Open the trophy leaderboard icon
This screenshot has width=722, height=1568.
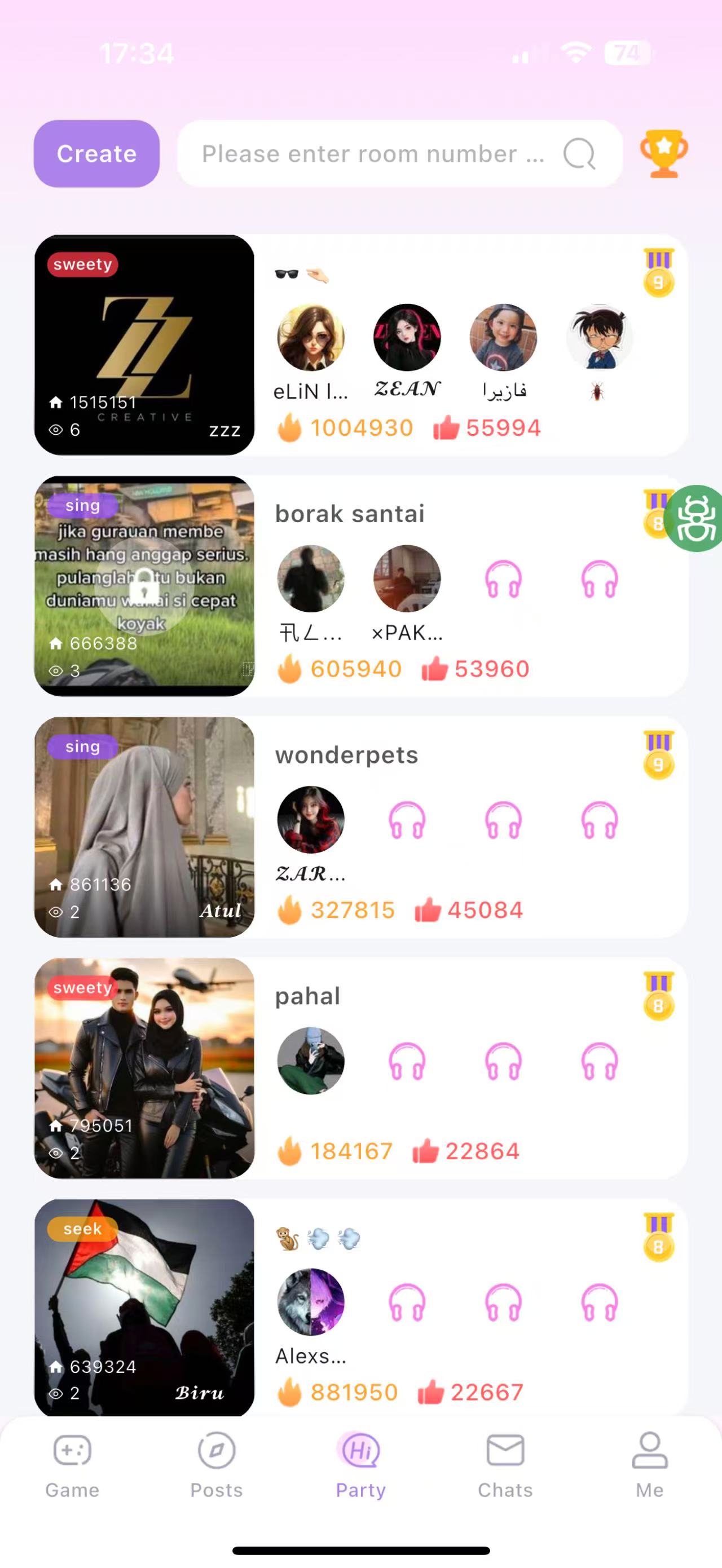tap(663, 153)
